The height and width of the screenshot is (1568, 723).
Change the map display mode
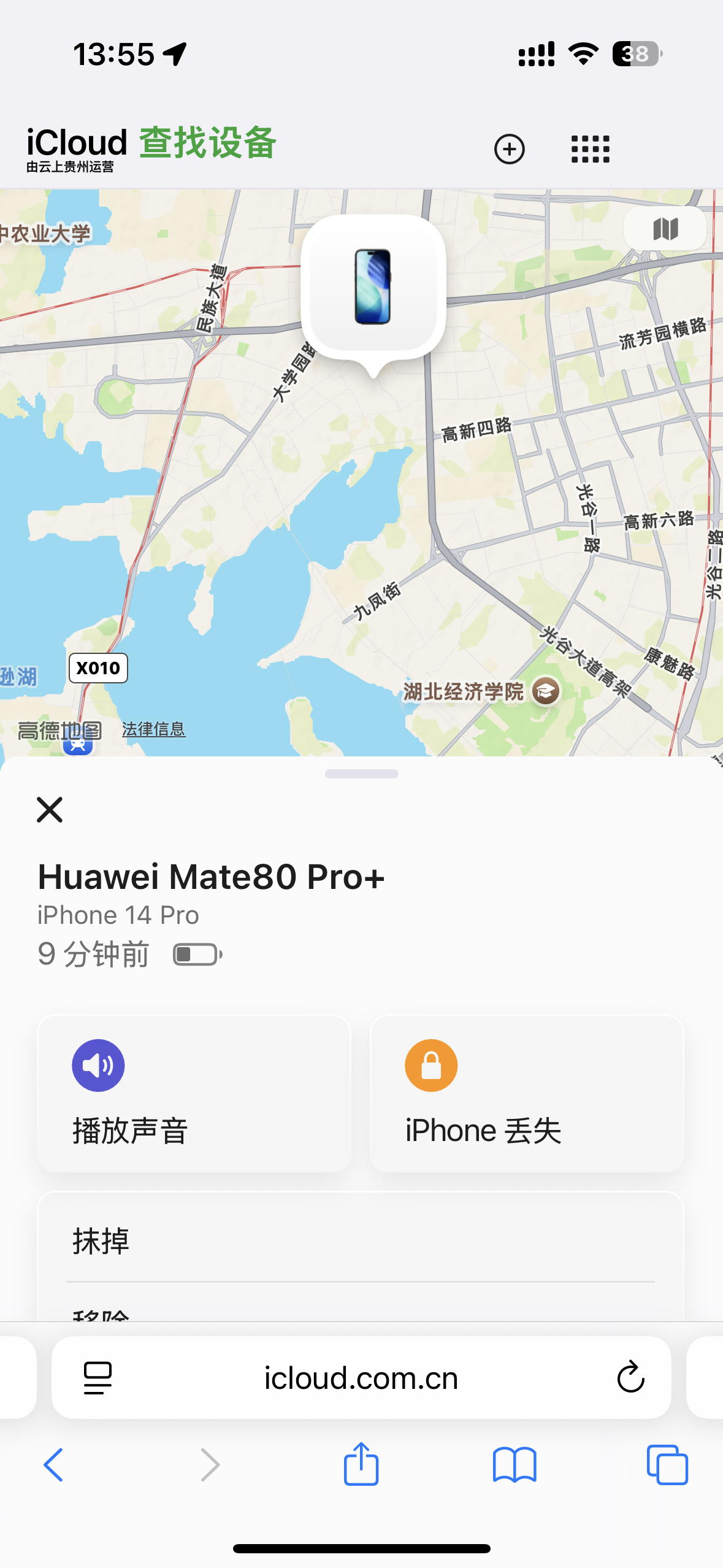665,229
